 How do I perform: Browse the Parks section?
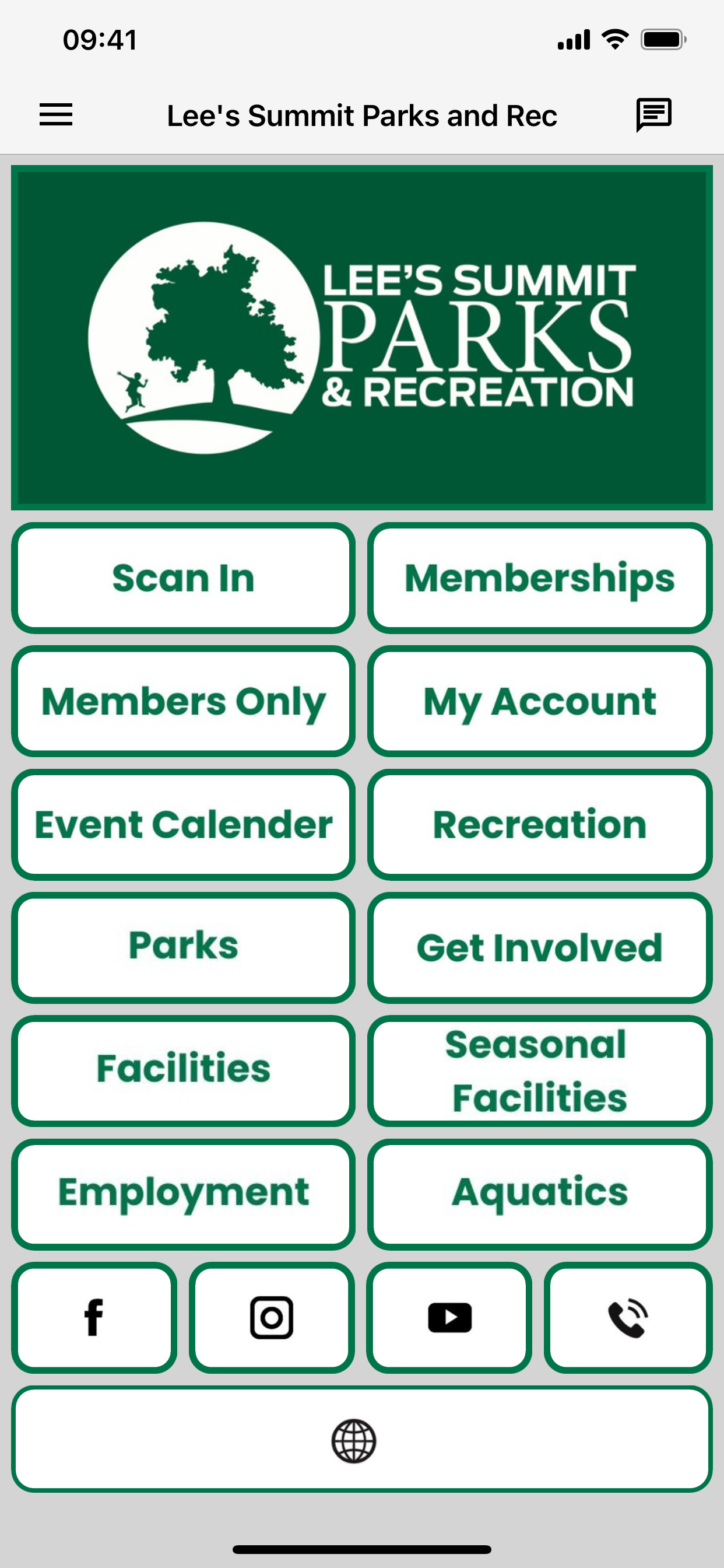point(182,947)
